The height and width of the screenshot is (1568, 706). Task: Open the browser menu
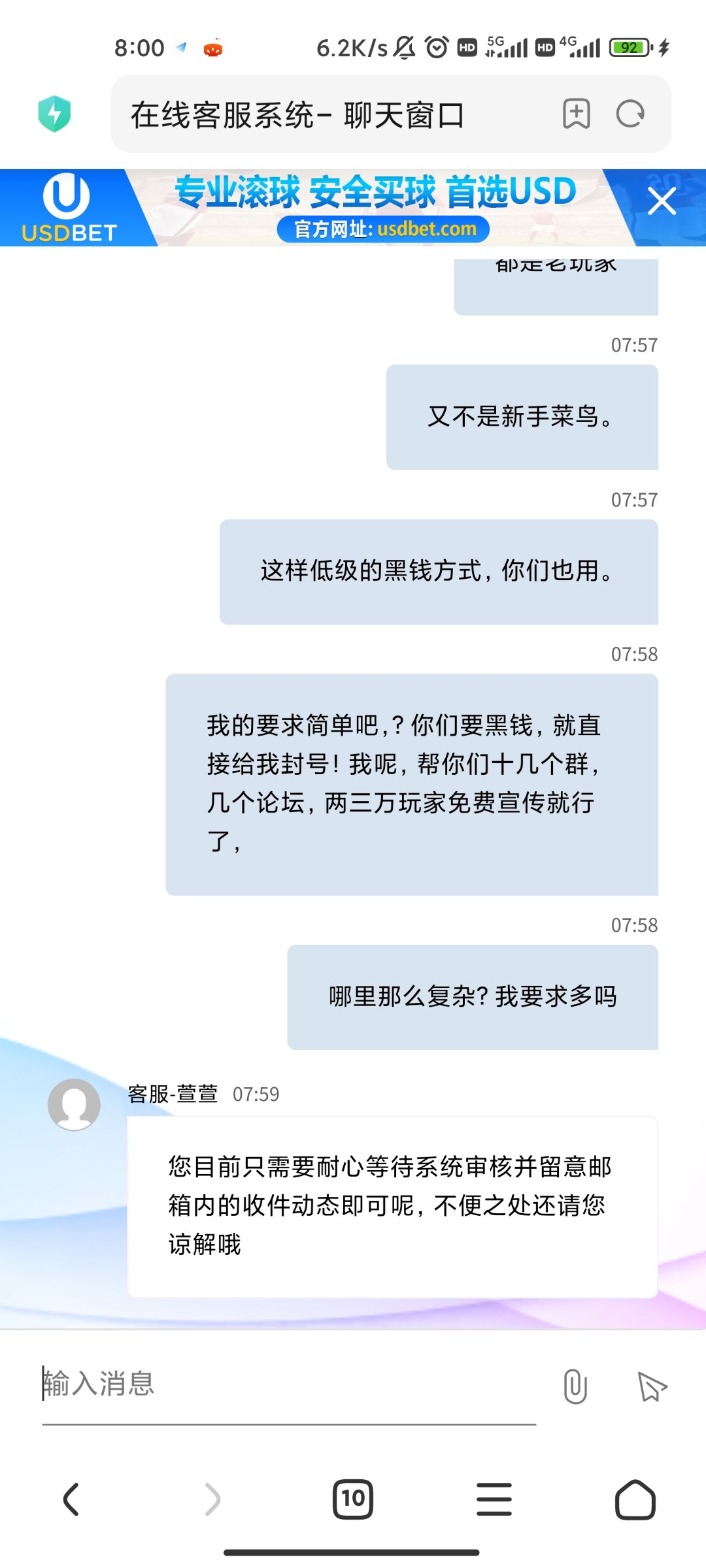coord(494,1499)
